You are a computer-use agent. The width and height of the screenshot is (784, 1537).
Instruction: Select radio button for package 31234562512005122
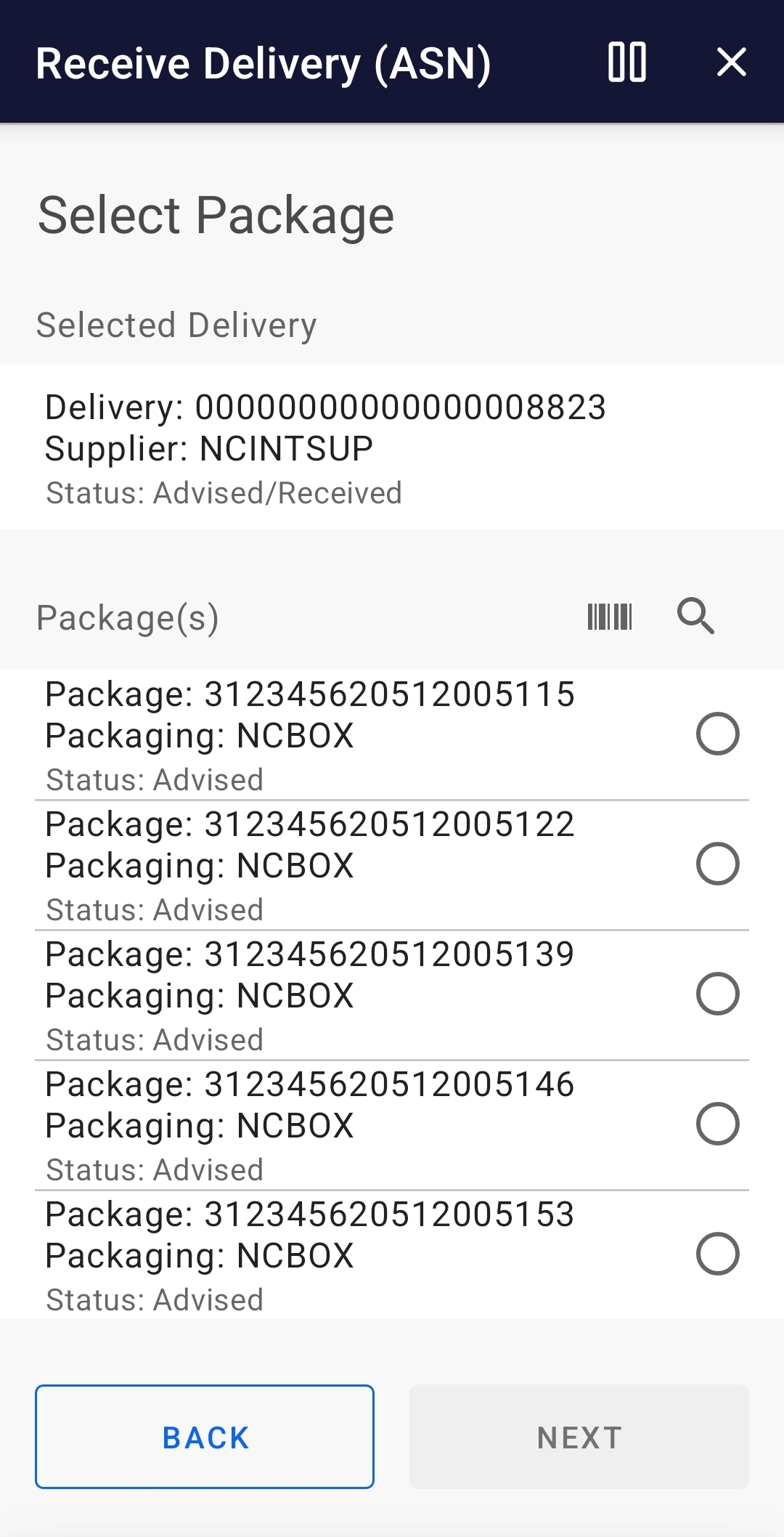tap(718, 864)
